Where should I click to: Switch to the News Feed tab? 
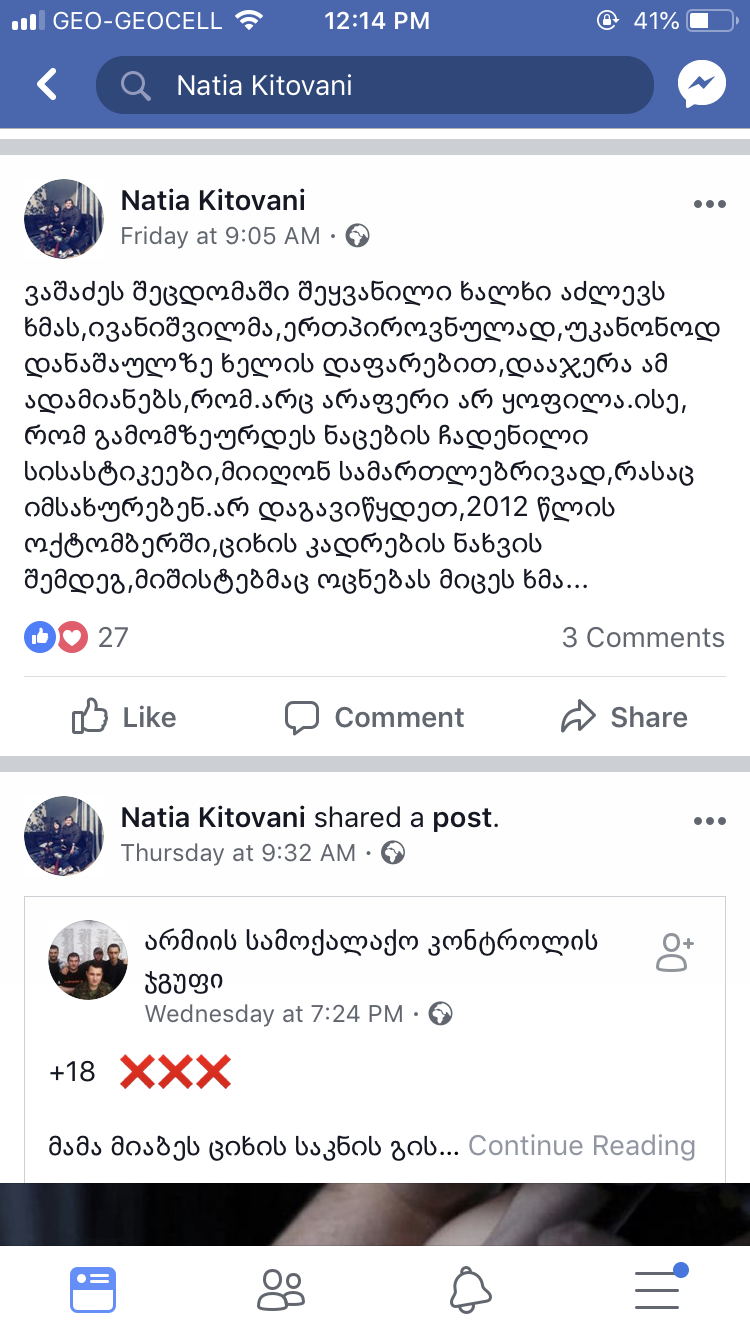pos(93,1290)
